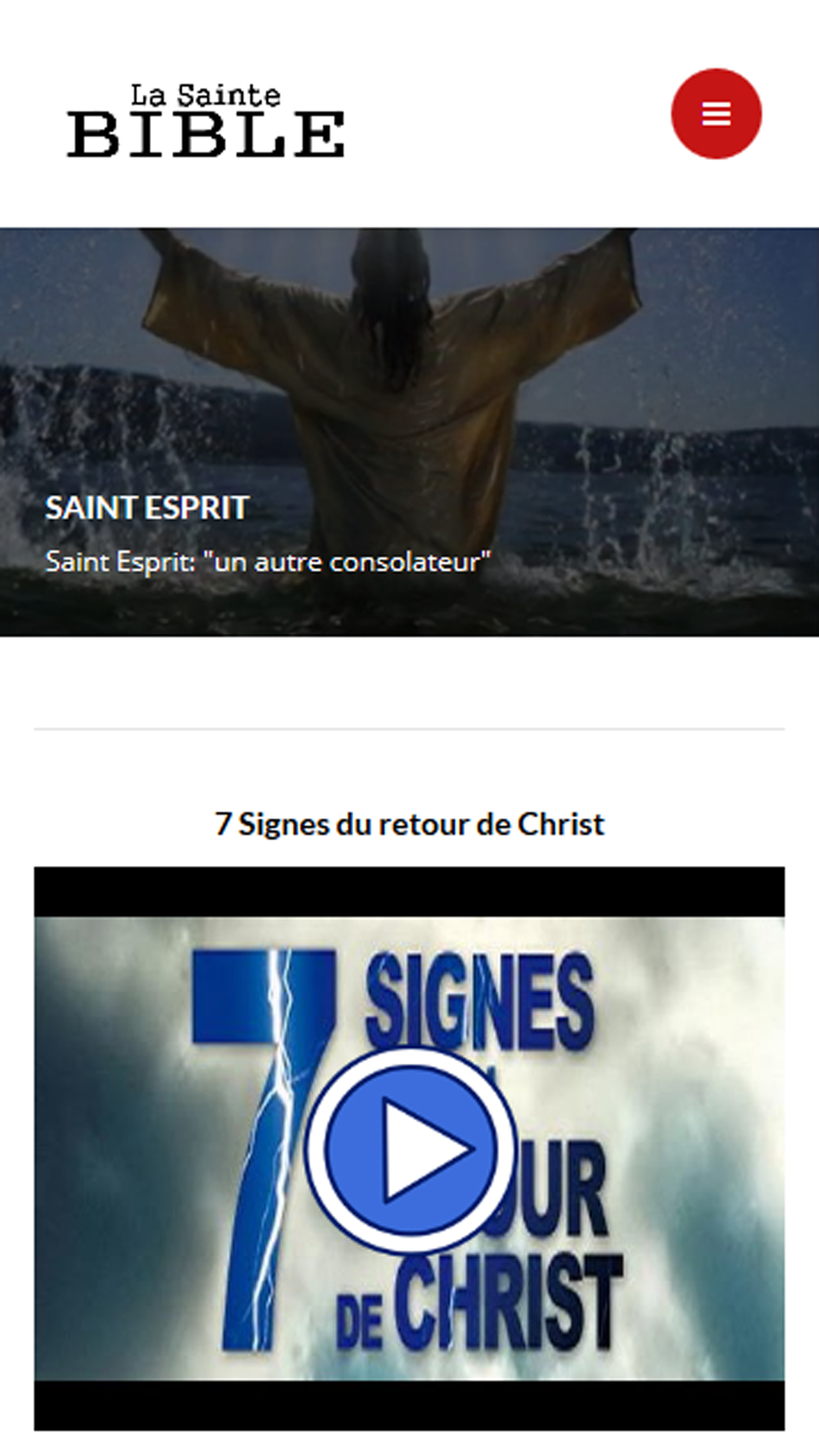The image size is (819, 1456).
Task: Open the Saint Esprit featured banner
Action: 409,432
